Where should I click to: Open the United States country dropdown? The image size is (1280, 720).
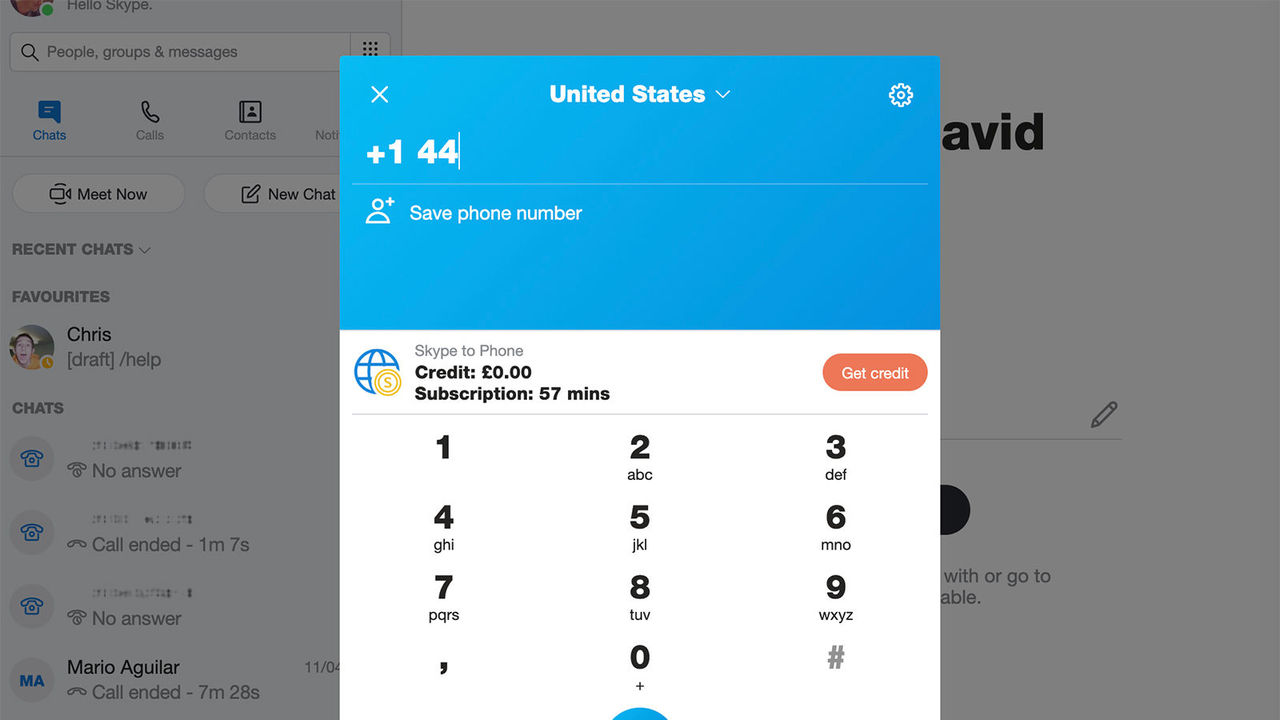coord(640,94)
